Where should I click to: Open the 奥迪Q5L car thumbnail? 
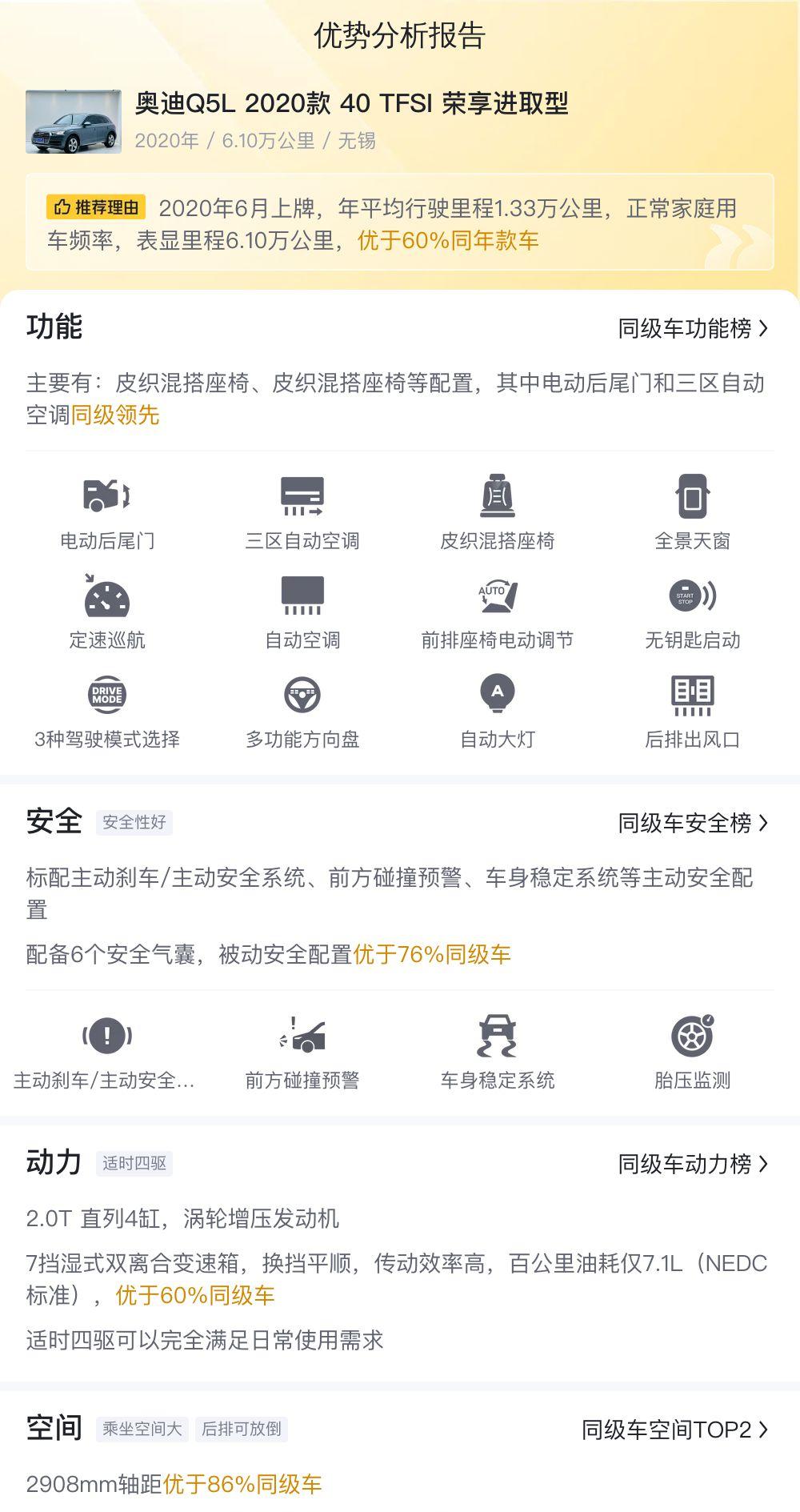pos(74,122)
